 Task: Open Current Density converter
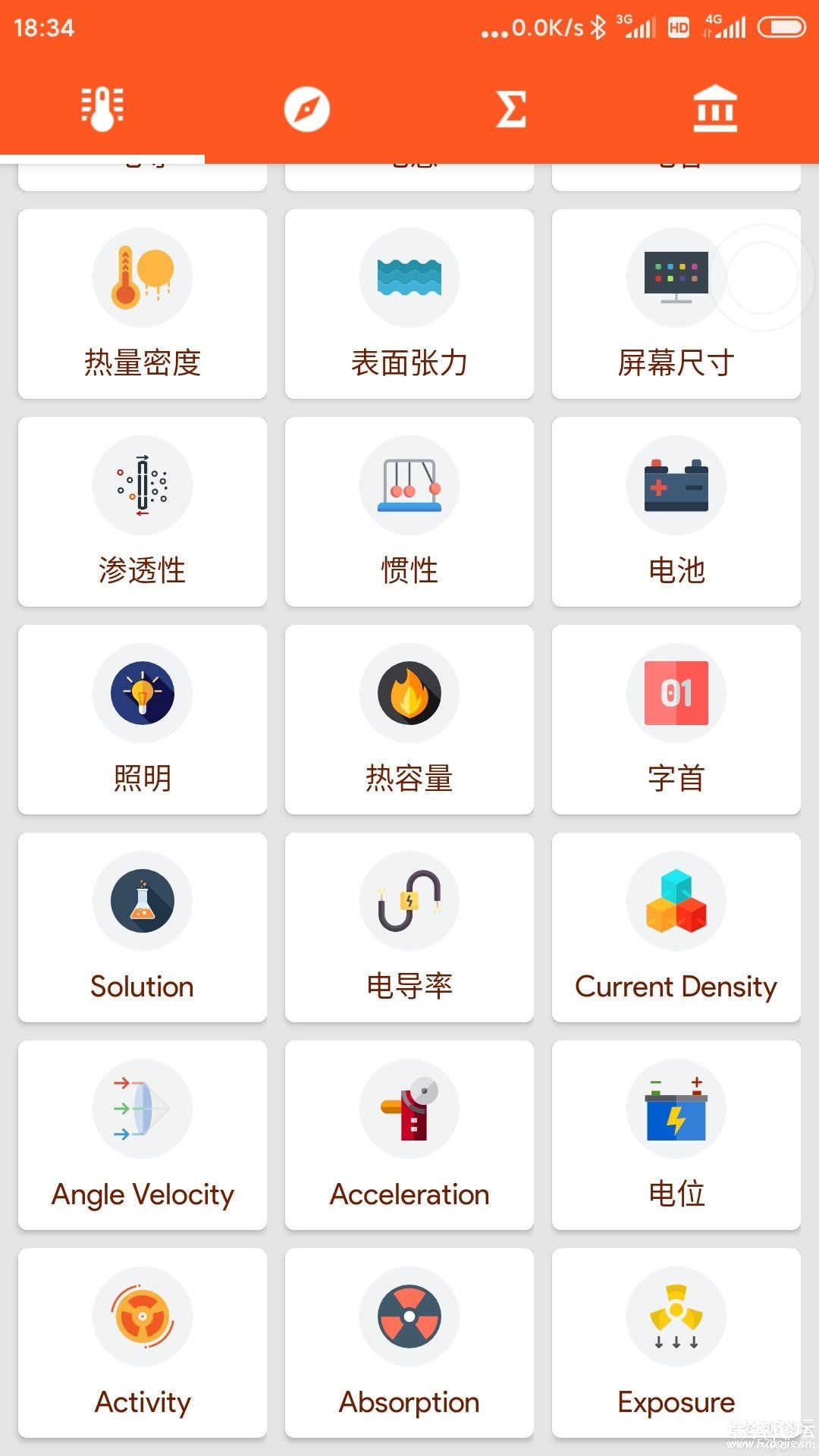[676, 927]
